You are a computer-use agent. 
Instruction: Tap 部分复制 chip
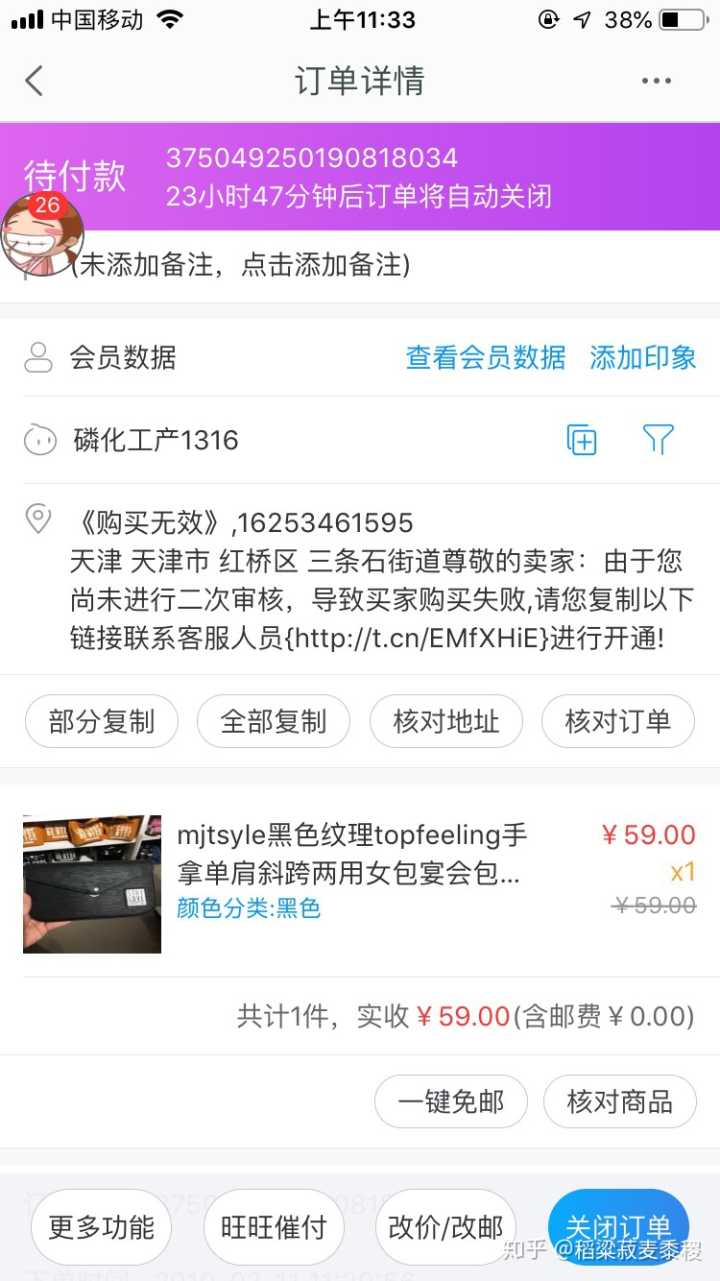[x=101, y=722]
